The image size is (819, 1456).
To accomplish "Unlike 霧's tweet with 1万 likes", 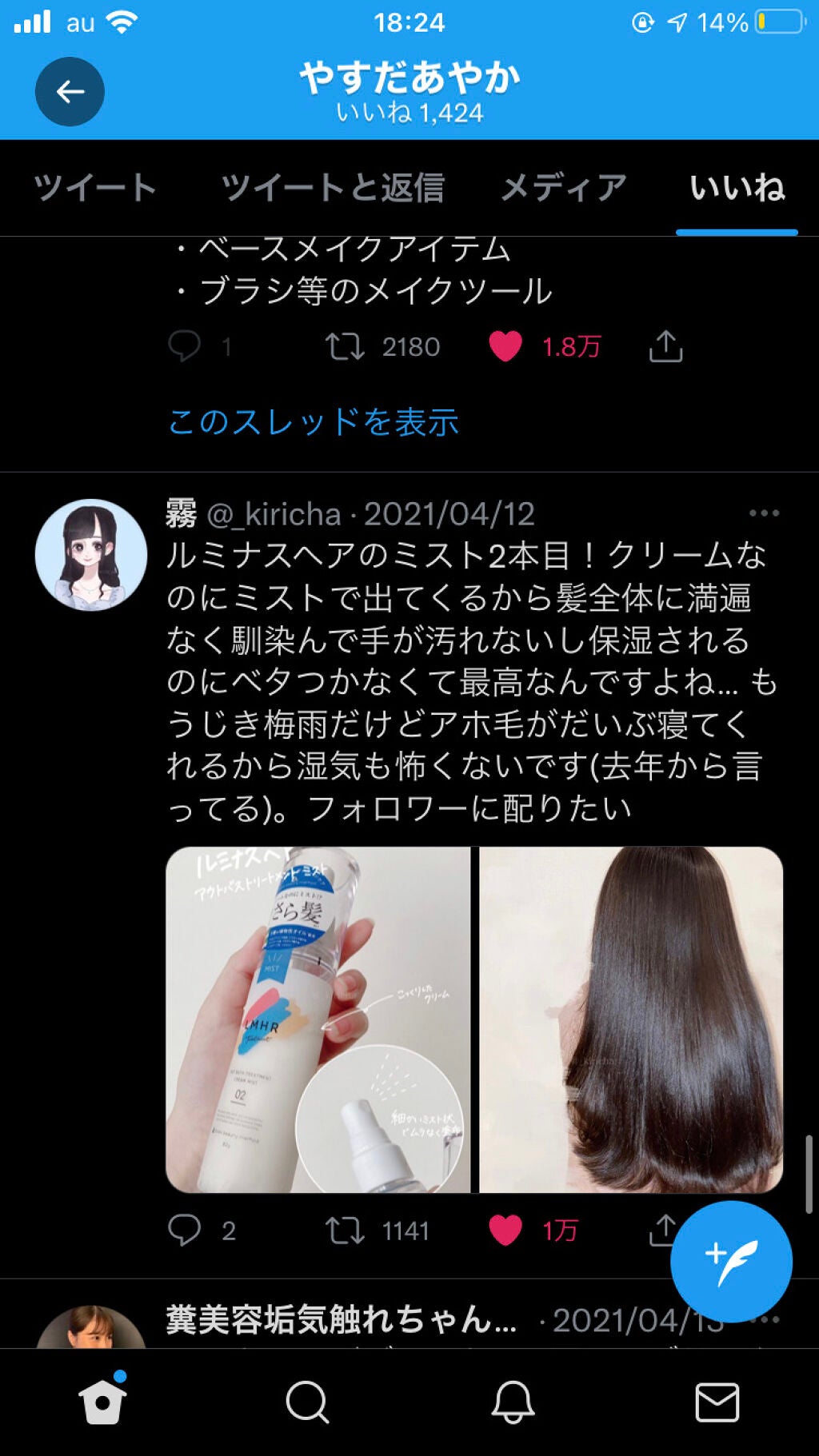I will click(x=505, y=1230).
